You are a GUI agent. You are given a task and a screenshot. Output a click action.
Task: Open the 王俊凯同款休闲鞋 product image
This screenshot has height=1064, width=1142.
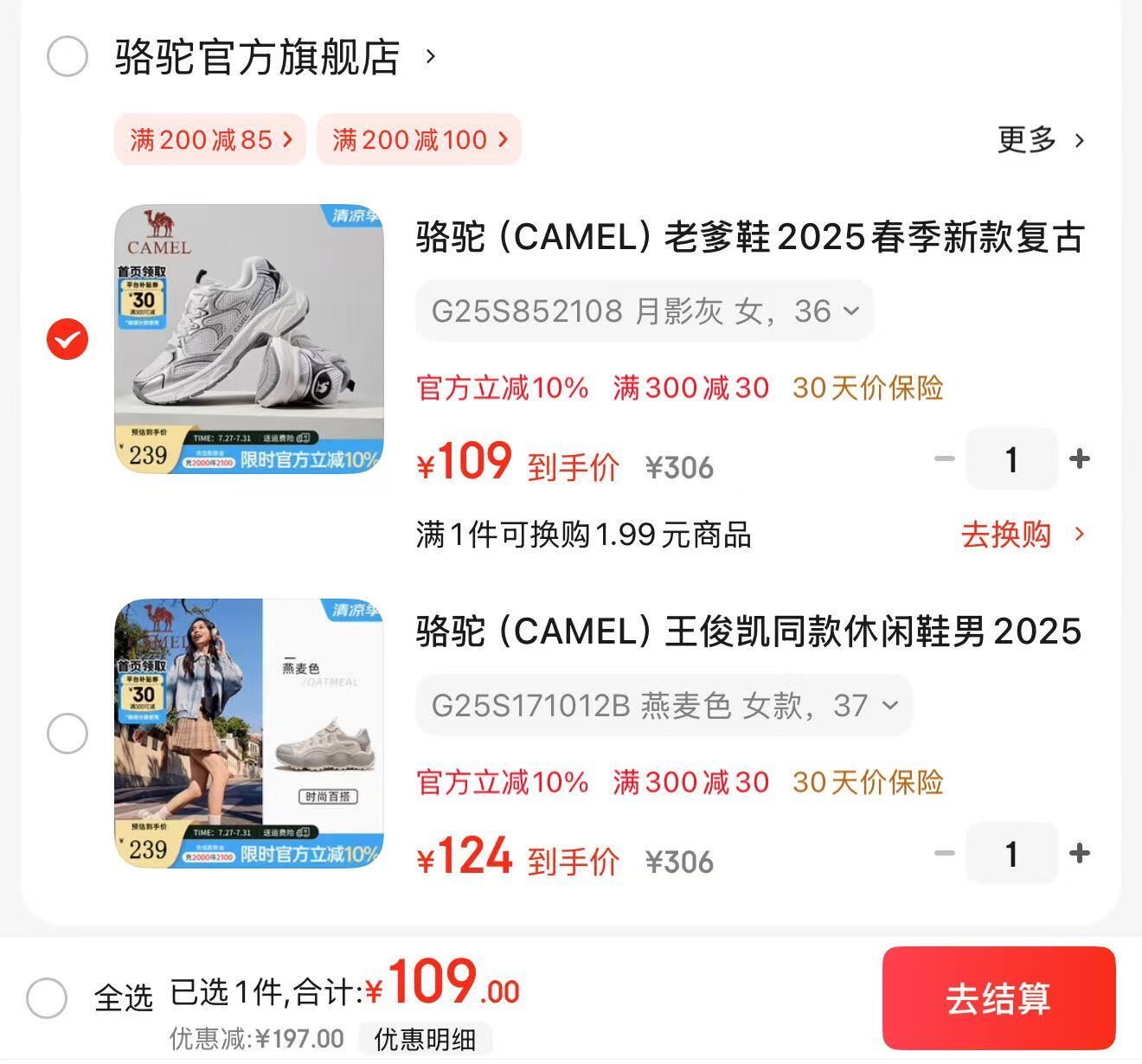pyautogui.click(x=249, y=734)
